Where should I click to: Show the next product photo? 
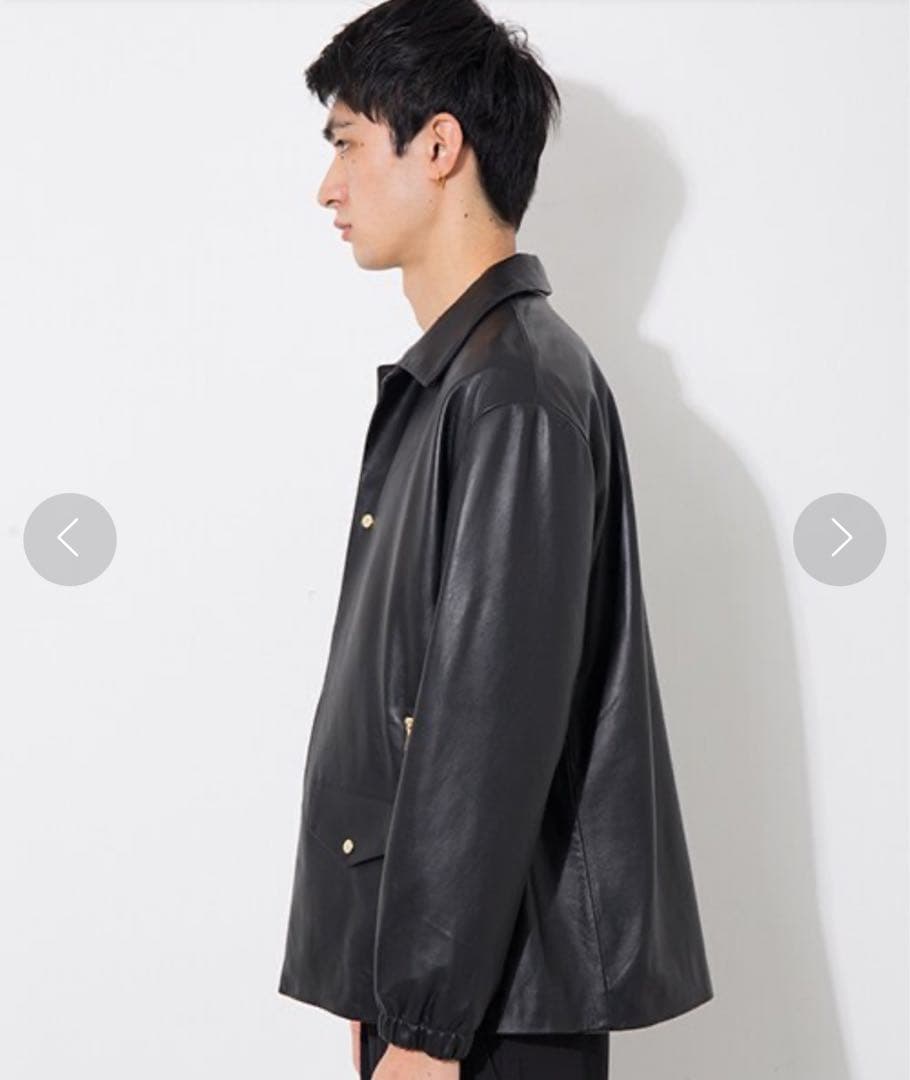point(839,539)
